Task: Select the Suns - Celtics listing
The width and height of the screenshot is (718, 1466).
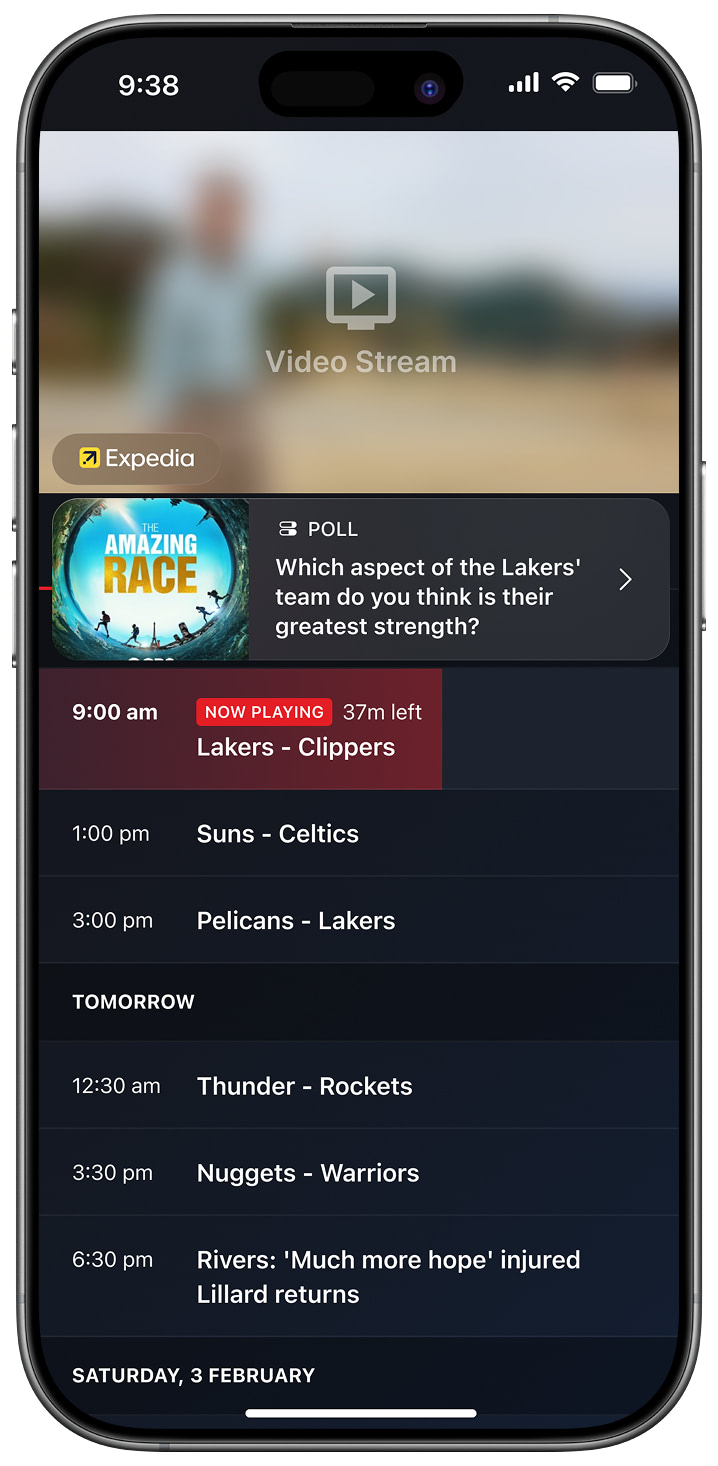Action: [x=360, y=834]
